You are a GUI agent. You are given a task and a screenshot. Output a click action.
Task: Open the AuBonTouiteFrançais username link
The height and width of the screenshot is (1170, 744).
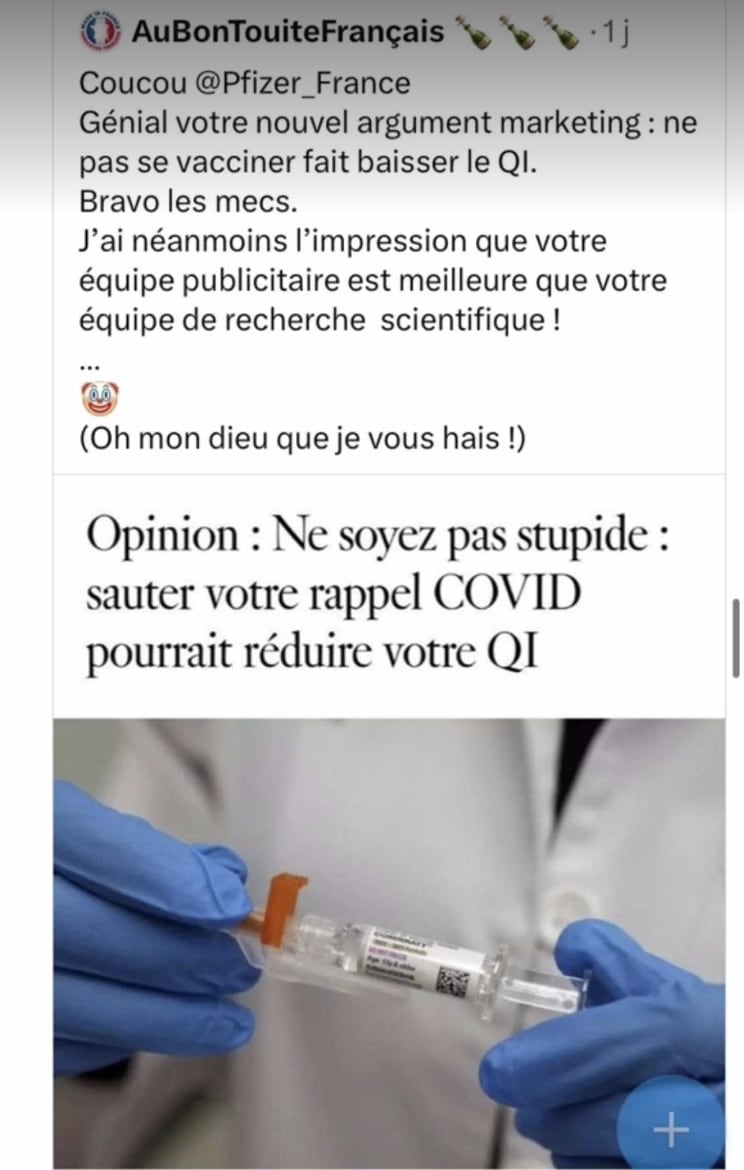coord(288,33)
